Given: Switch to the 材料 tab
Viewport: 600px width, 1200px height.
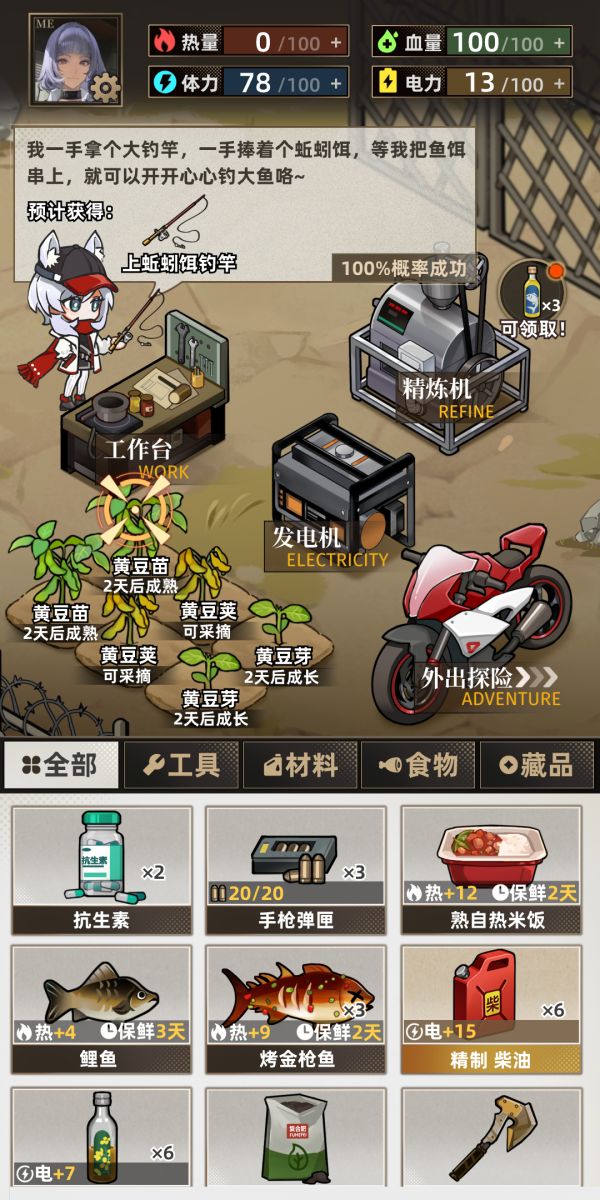Looking at the screenshot, I should (x=300, y=765).
